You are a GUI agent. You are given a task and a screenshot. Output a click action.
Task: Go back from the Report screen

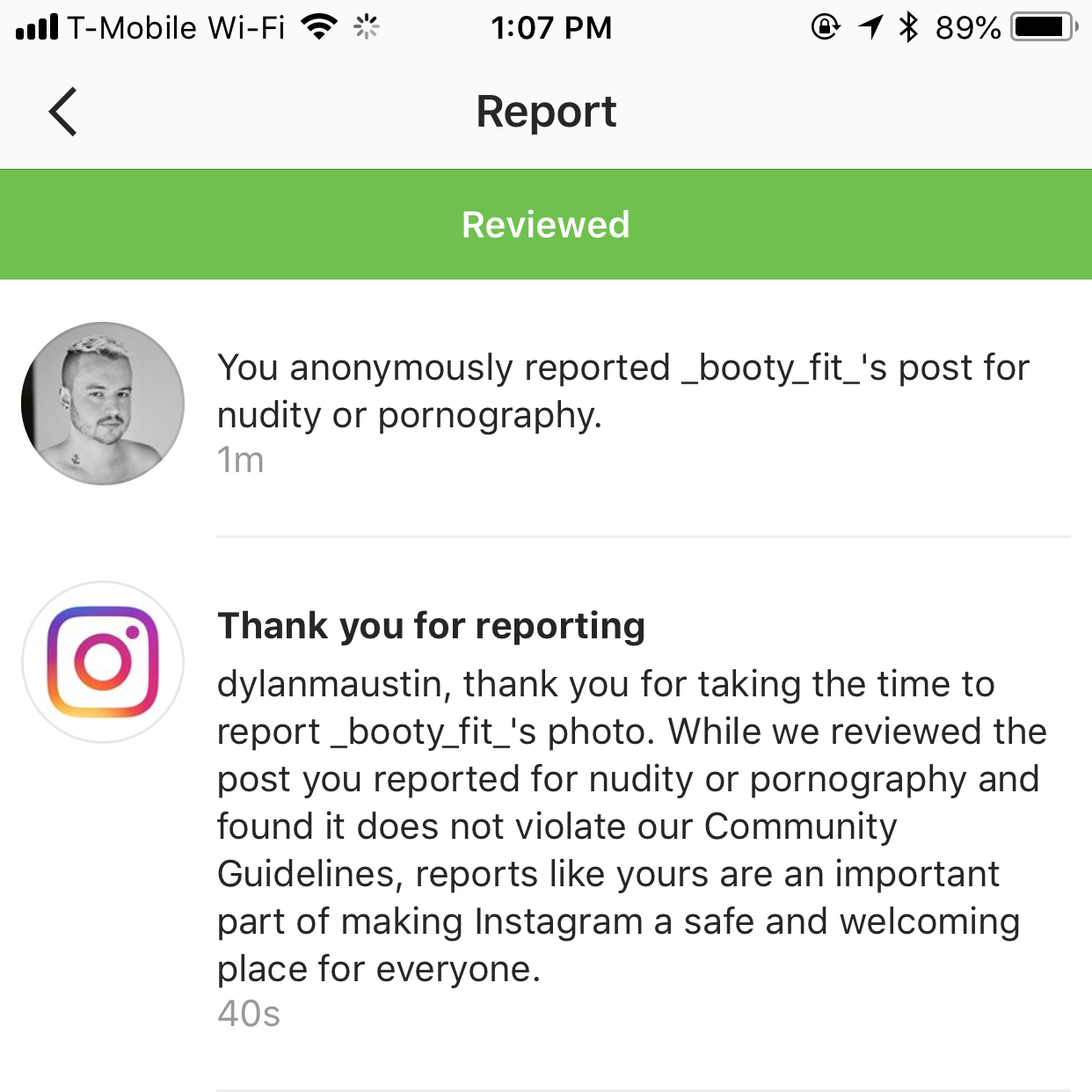tap(63, 112)
